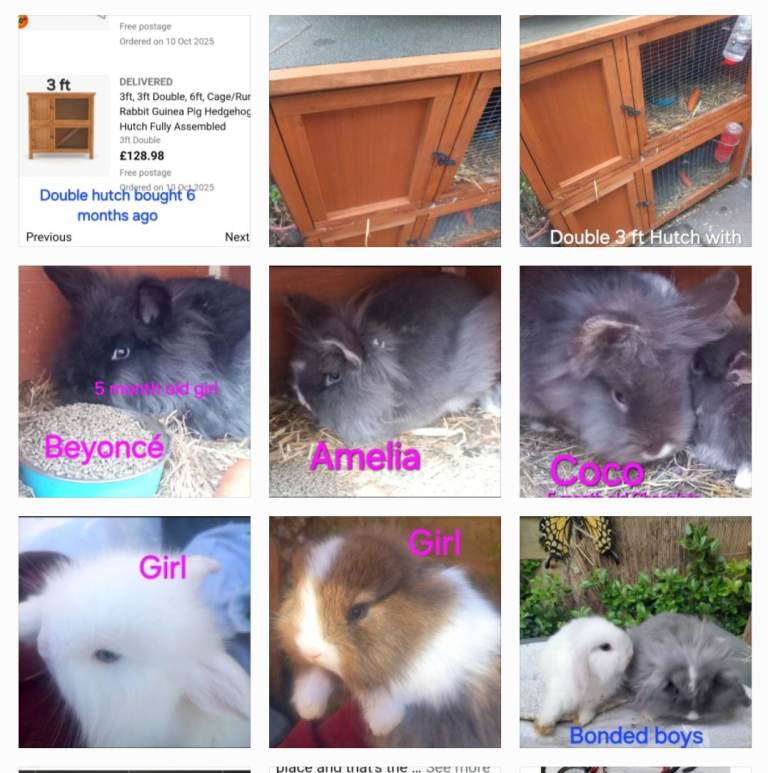
Task: Click the Double hutch bought 6 months ago caption
Action: click(133, 204)
